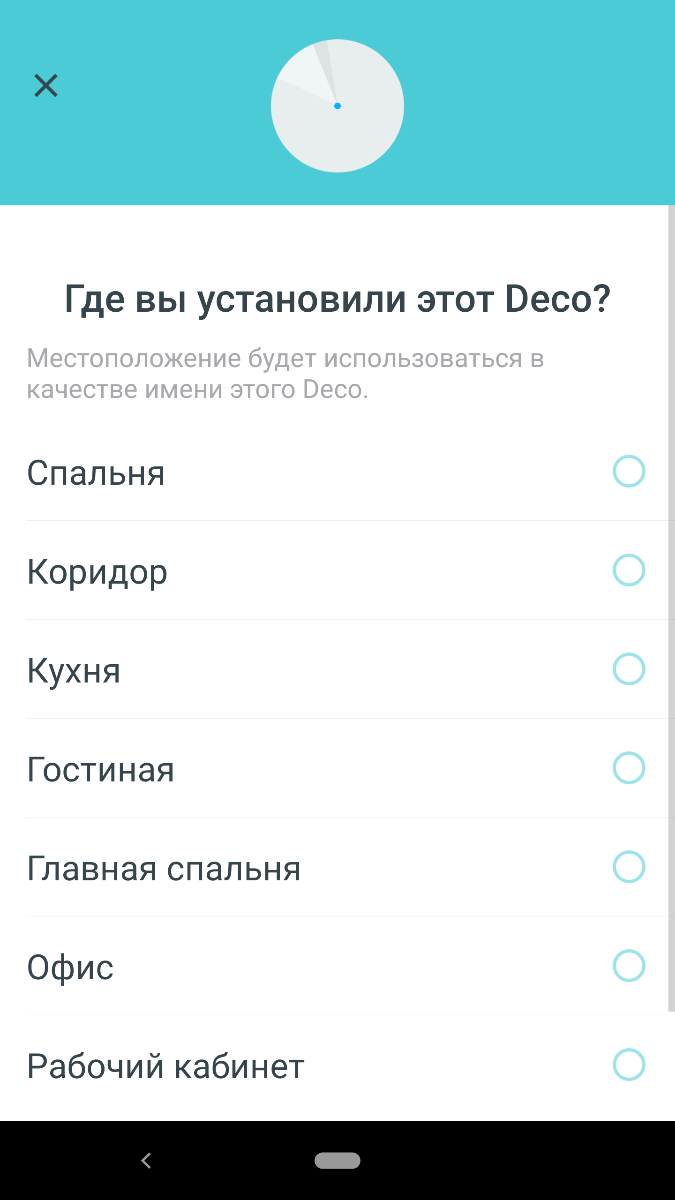
Task: Close the Deco setup screen
Action: tap(46, 86)
